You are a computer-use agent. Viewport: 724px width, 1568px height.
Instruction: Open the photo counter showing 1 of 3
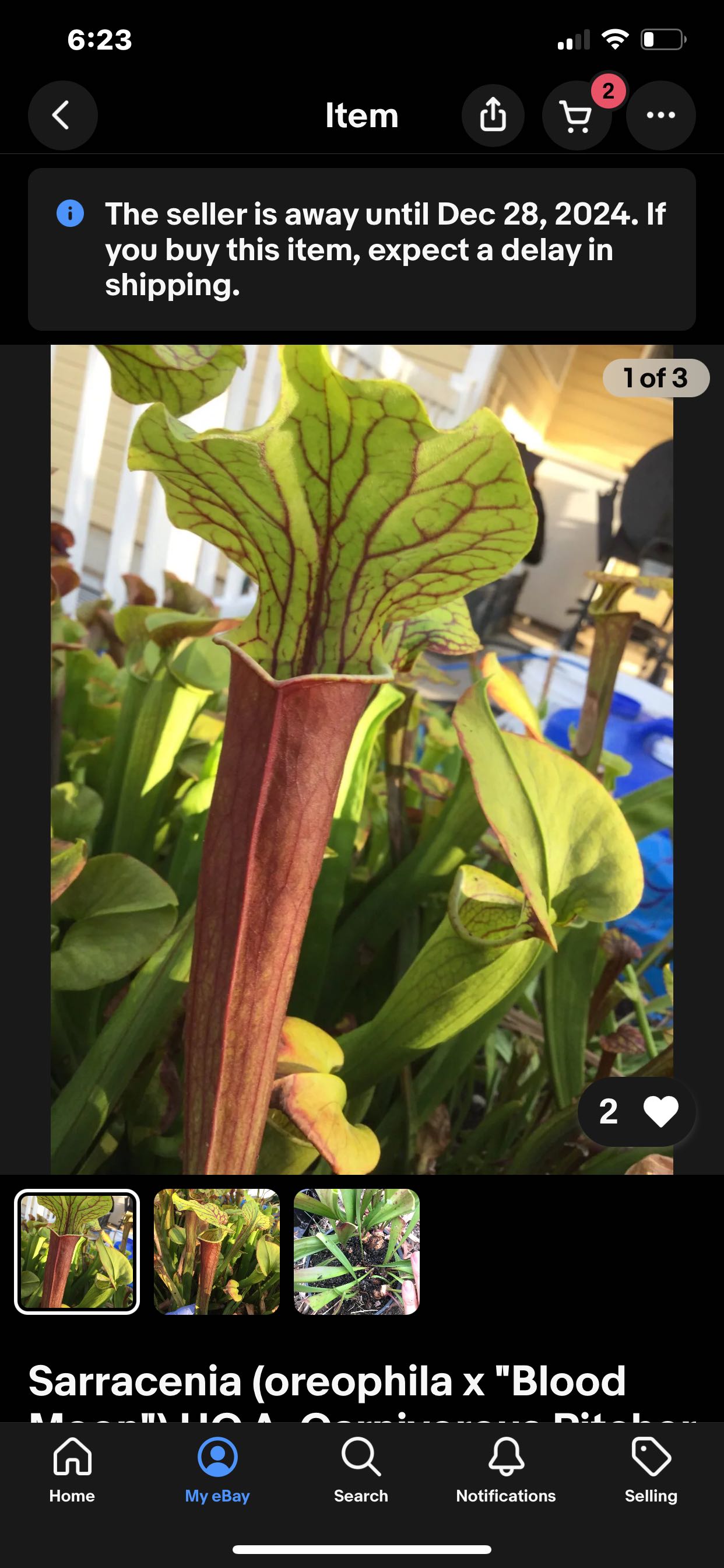point(656,377)
